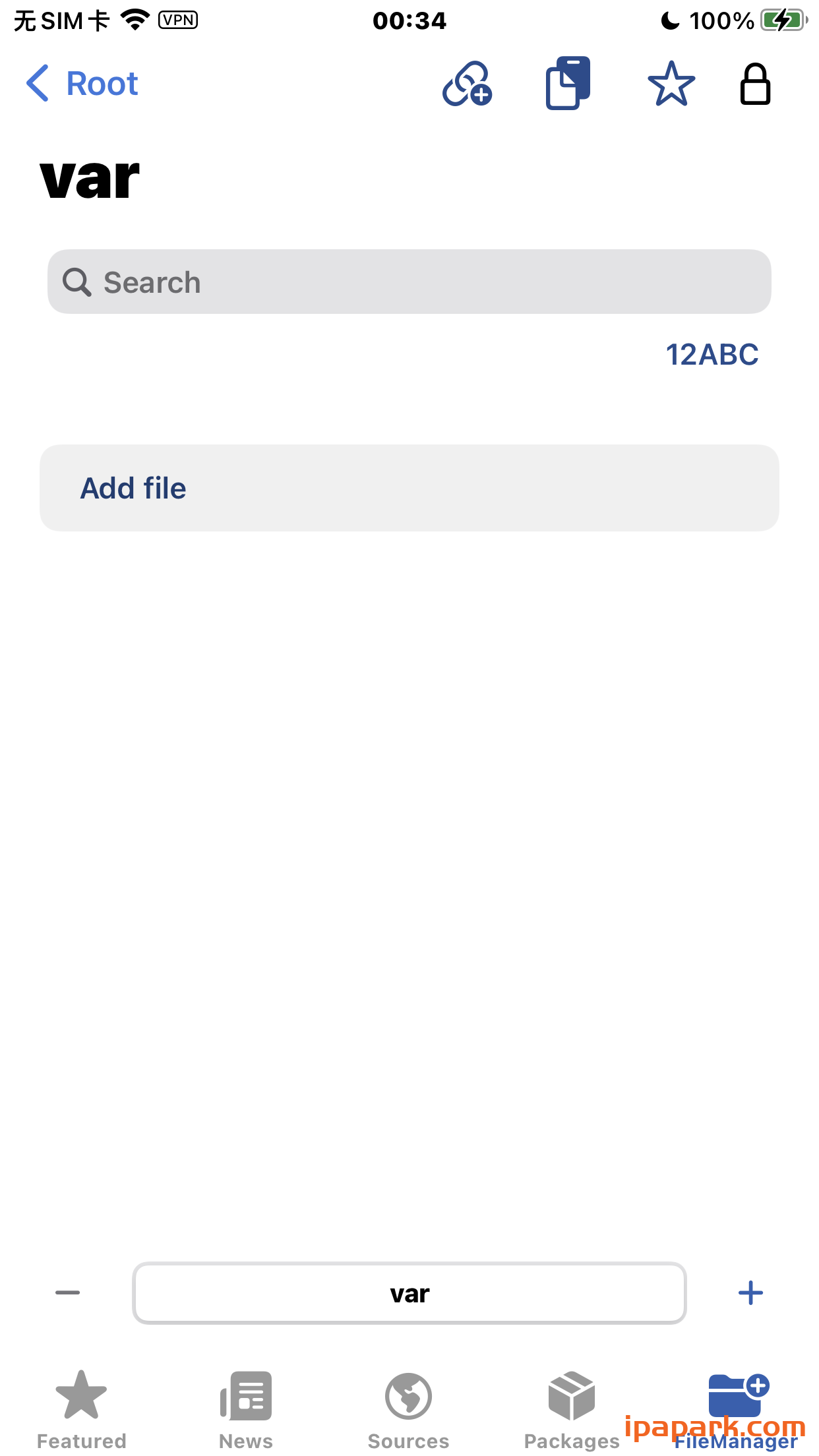Tap the plus button beside var

pos(750,1293)
